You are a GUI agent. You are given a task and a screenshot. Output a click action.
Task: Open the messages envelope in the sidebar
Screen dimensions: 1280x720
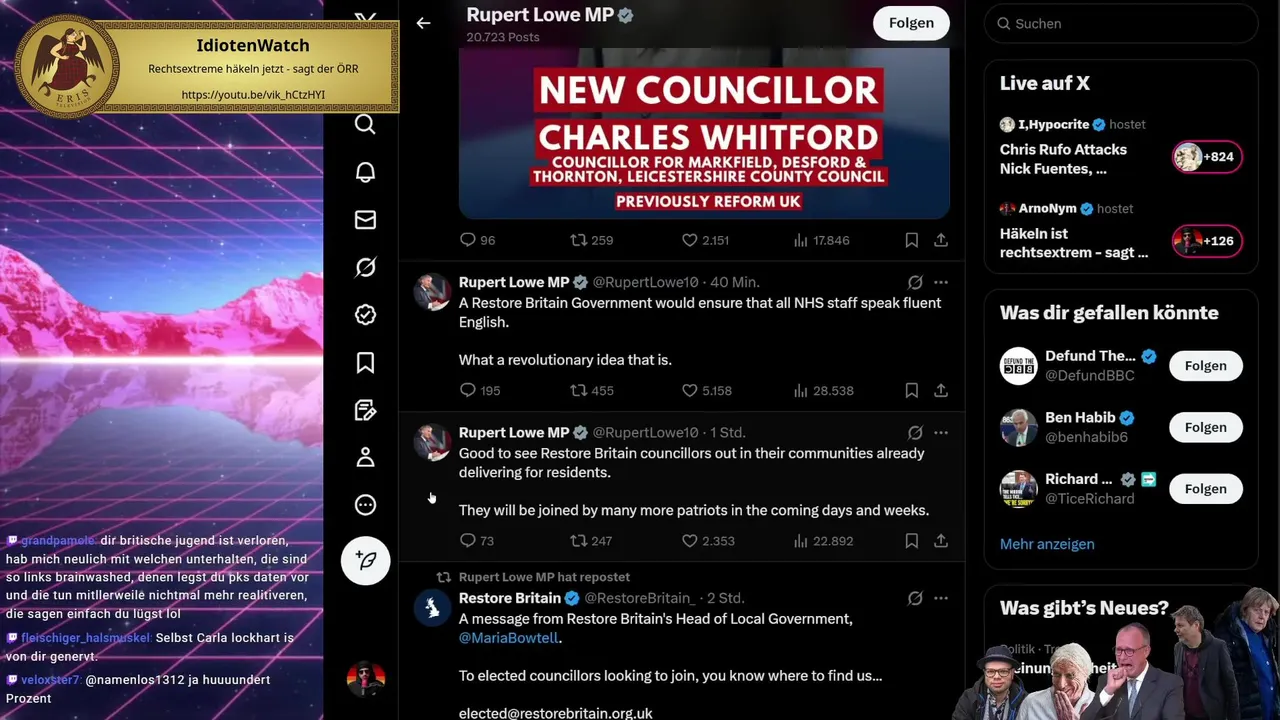click(366, 220)
